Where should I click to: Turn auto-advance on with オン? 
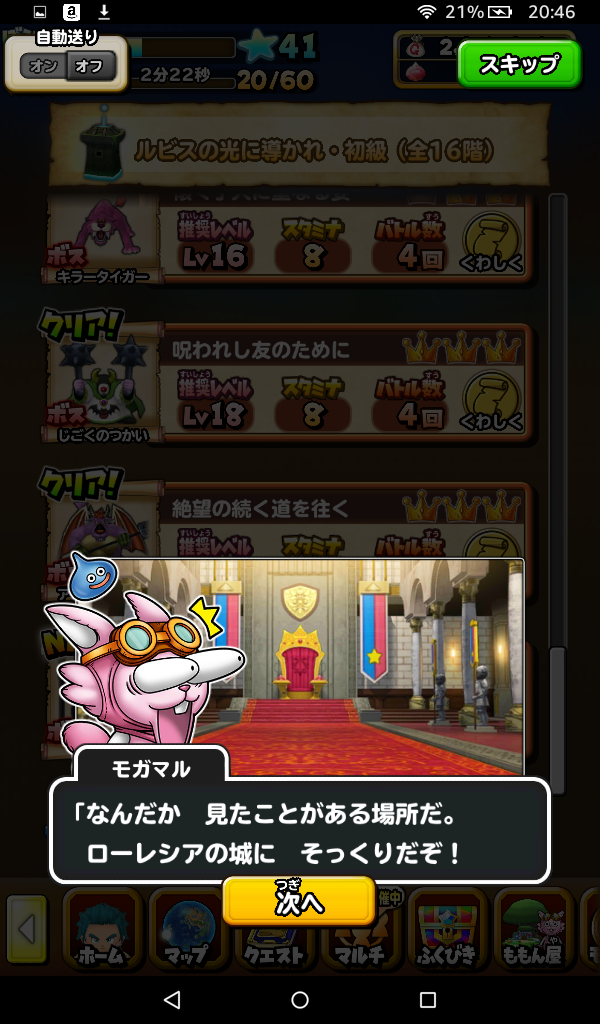(x=44, y=66)
